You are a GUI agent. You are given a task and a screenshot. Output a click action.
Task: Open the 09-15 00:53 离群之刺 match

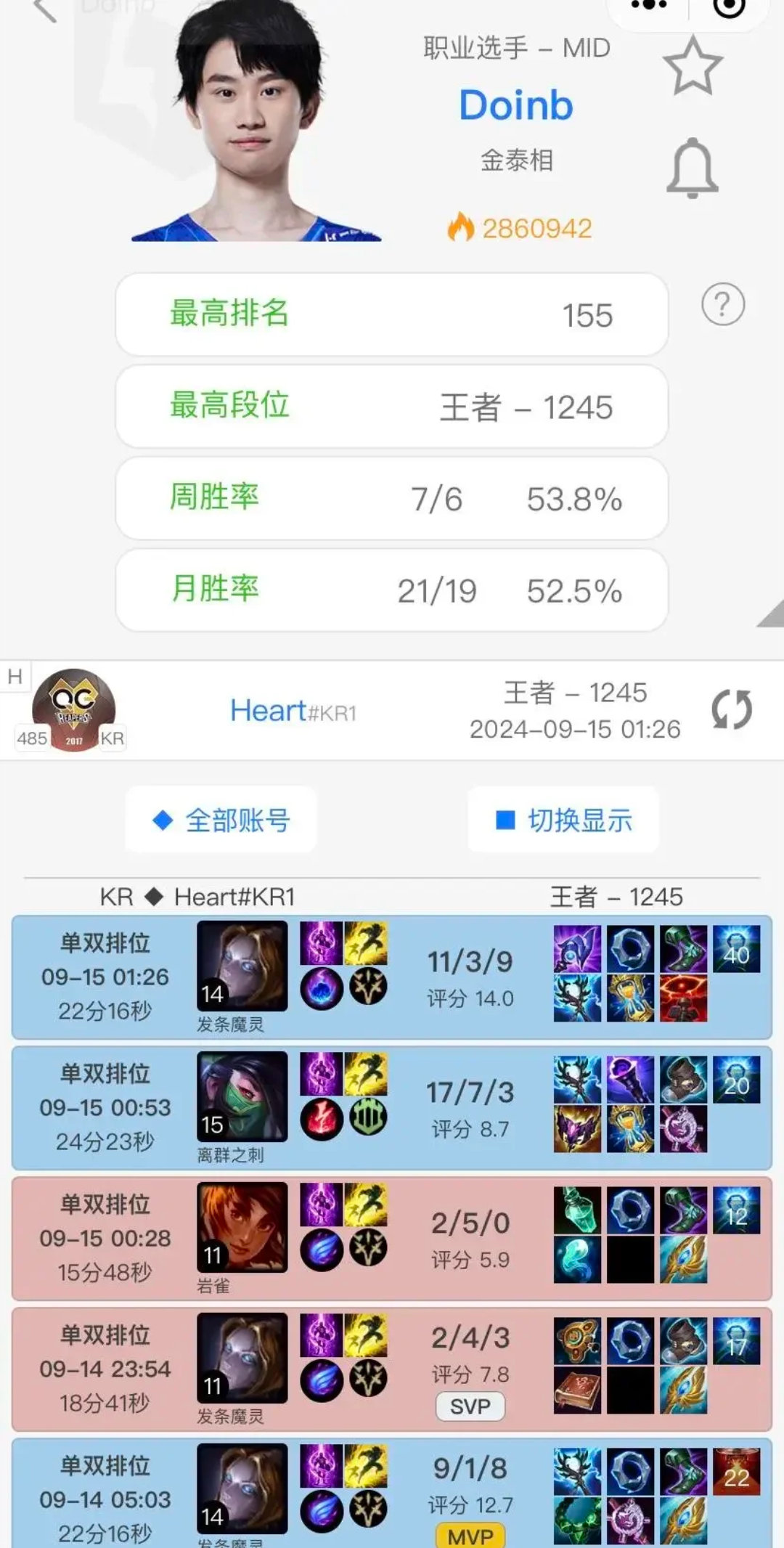(x=392, y=1108)
